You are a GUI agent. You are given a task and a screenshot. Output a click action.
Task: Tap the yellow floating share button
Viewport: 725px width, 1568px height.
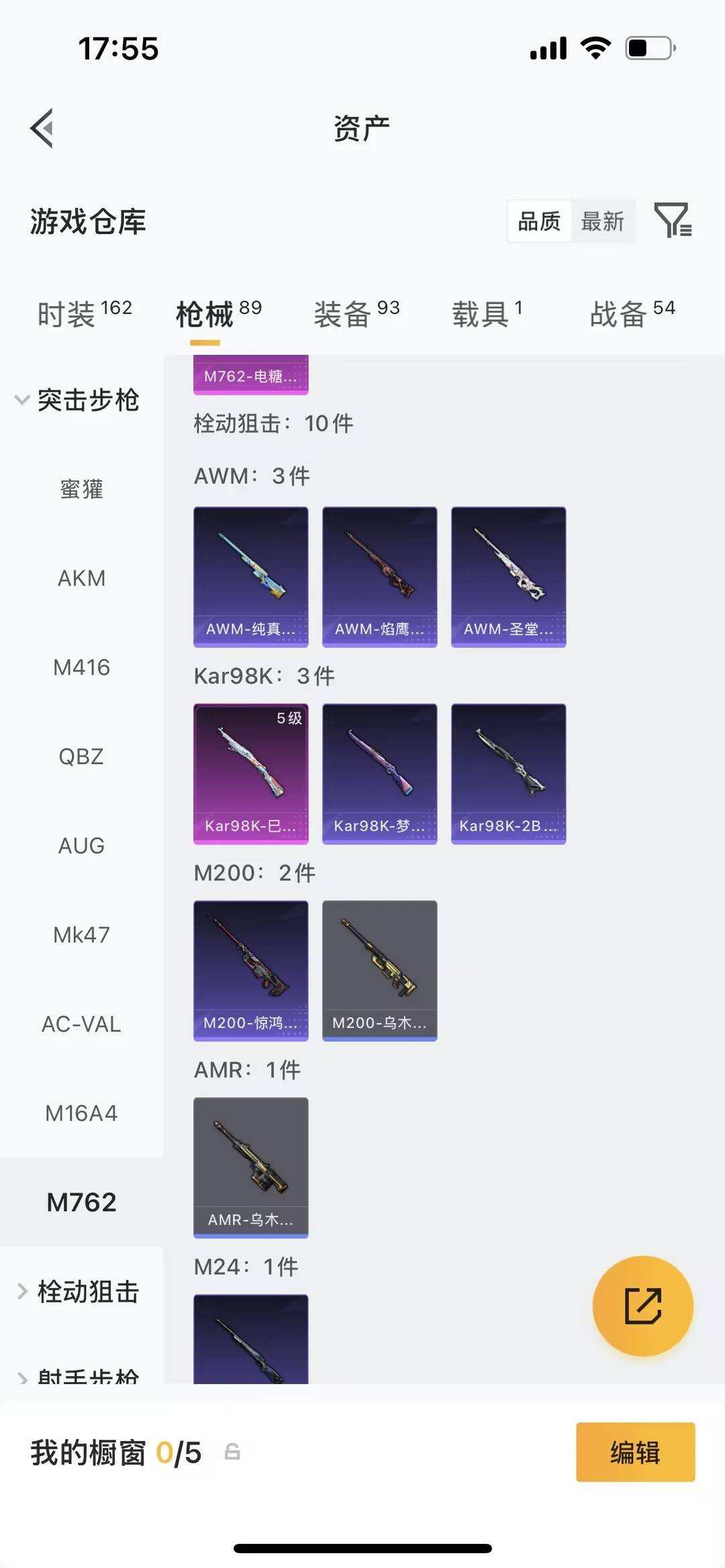(x=643, y=1306)
